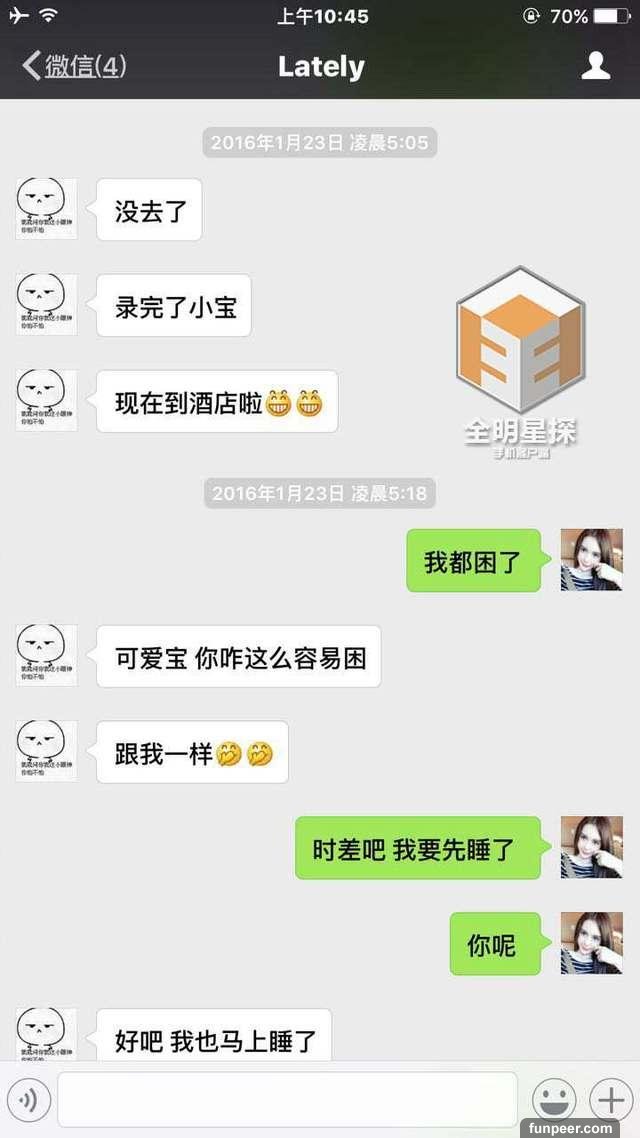Tap the message text input field
Viewport: 640px width, 1138px height.
[287, 1100]
